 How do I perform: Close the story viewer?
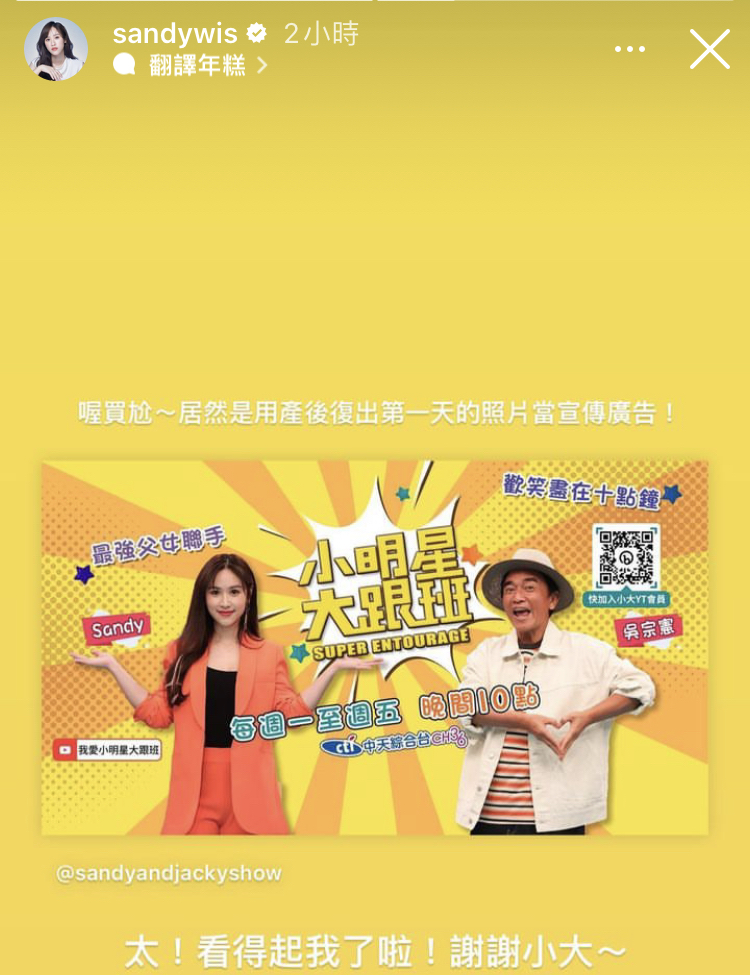709,49
